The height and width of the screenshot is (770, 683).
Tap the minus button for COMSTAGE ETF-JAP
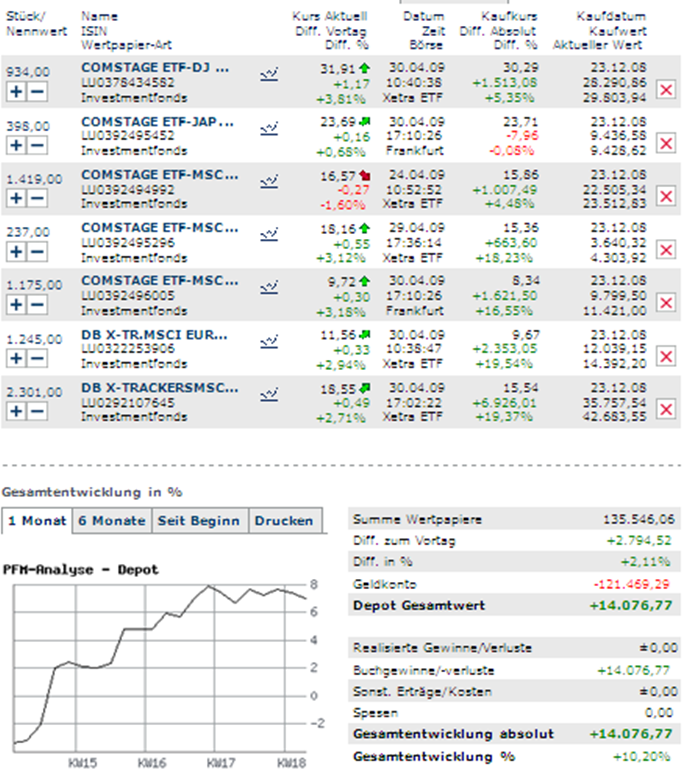37,144
